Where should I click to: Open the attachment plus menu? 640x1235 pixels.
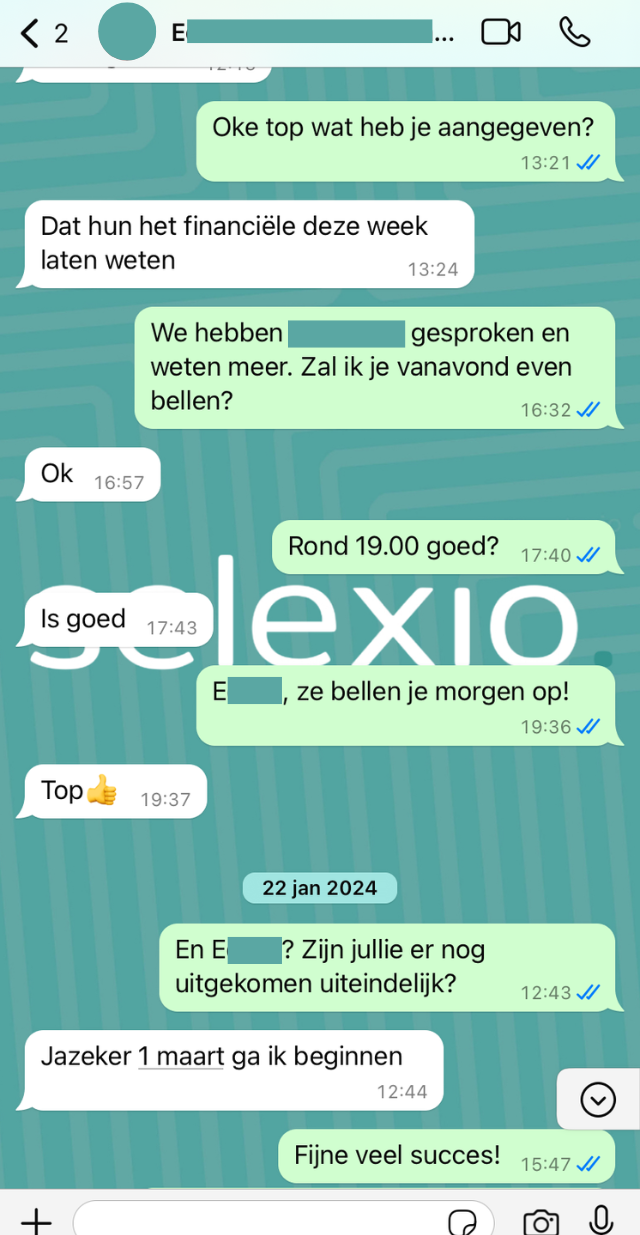click(x=36, y=1220)
